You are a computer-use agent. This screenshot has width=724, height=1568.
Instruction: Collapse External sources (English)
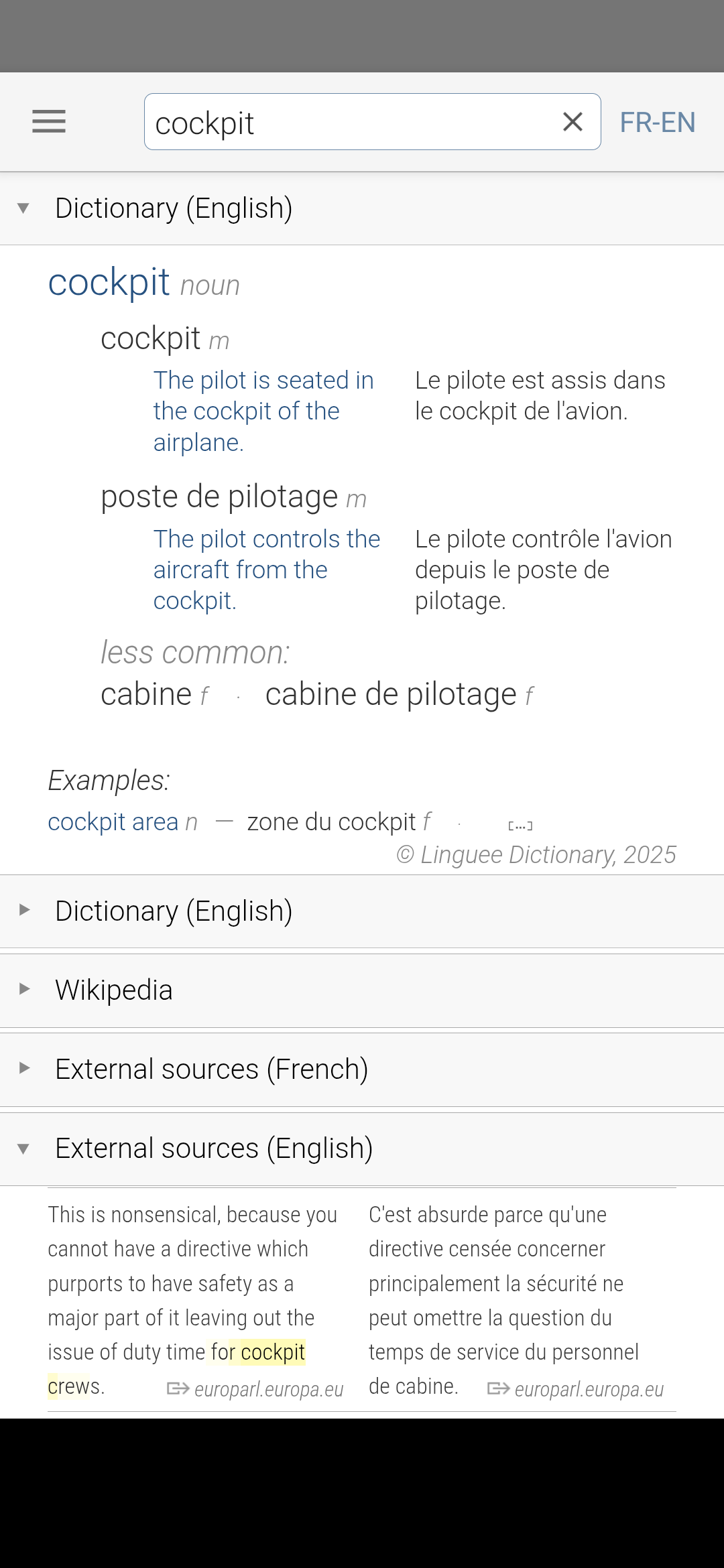coord(362,1149)
